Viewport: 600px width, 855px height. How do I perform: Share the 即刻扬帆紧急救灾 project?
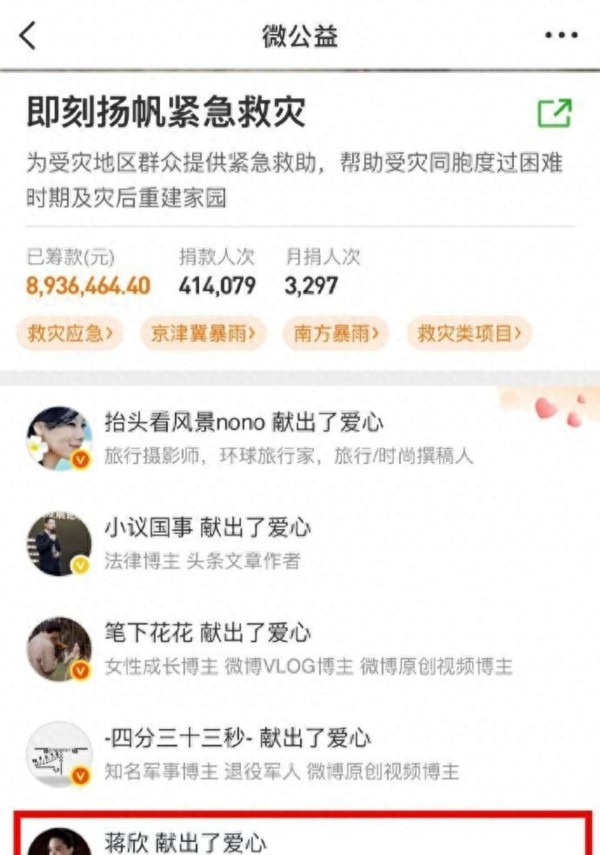tap(554, 113)
